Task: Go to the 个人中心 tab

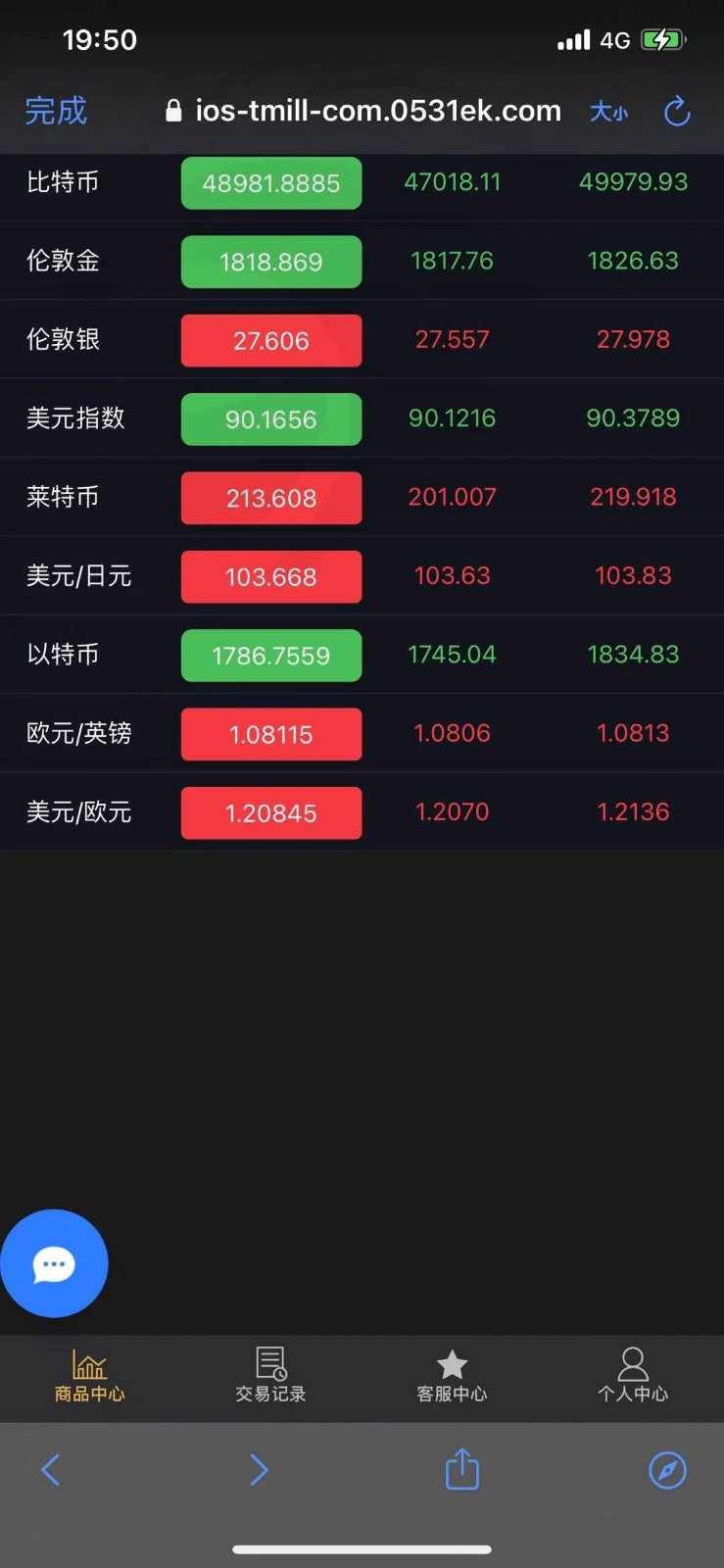Action: pyautogui.click(x=633, y=1376)
